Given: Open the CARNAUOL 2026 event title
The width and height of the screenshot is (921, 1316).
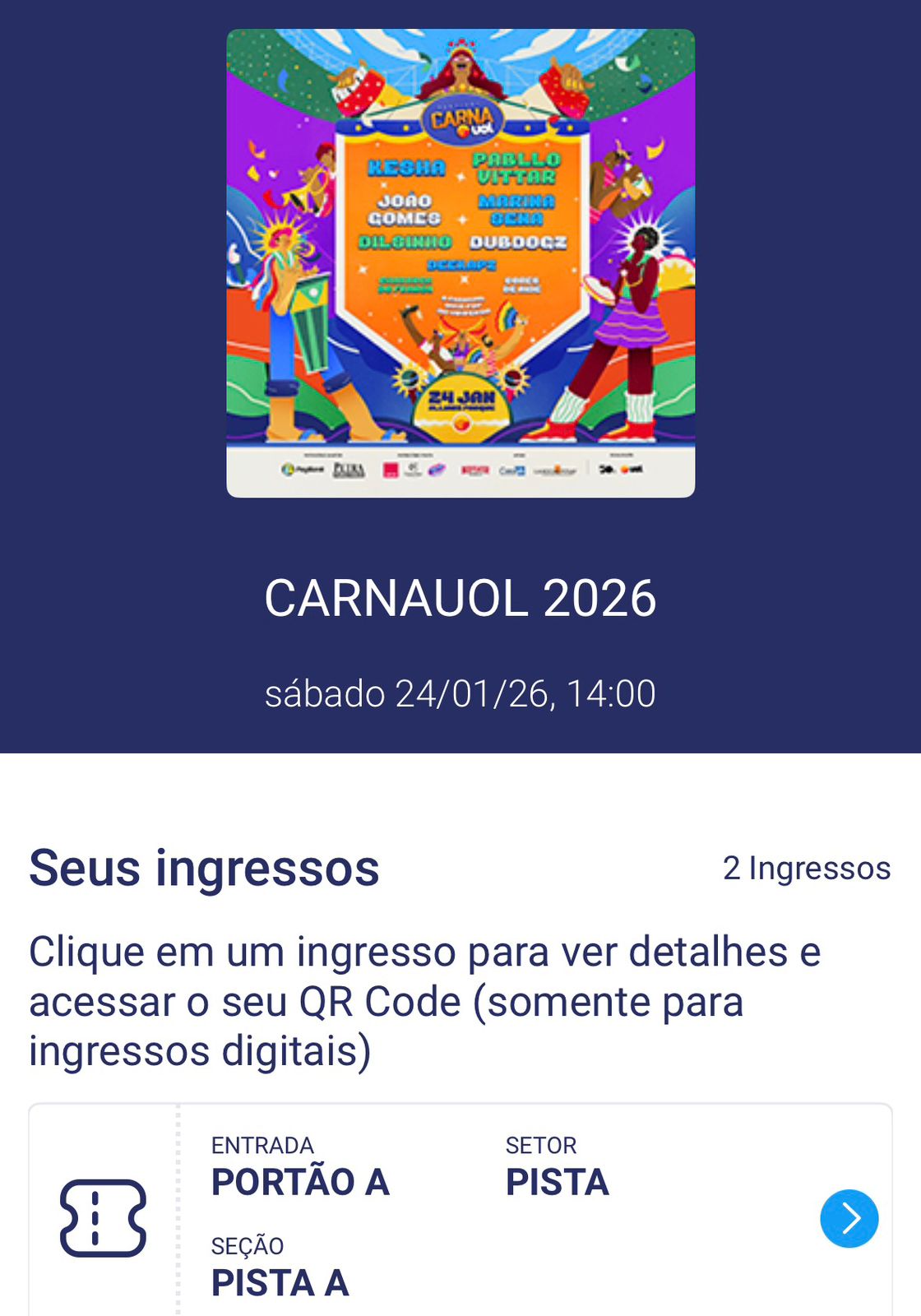Looking at the screenshot, I should click(460, 599).
